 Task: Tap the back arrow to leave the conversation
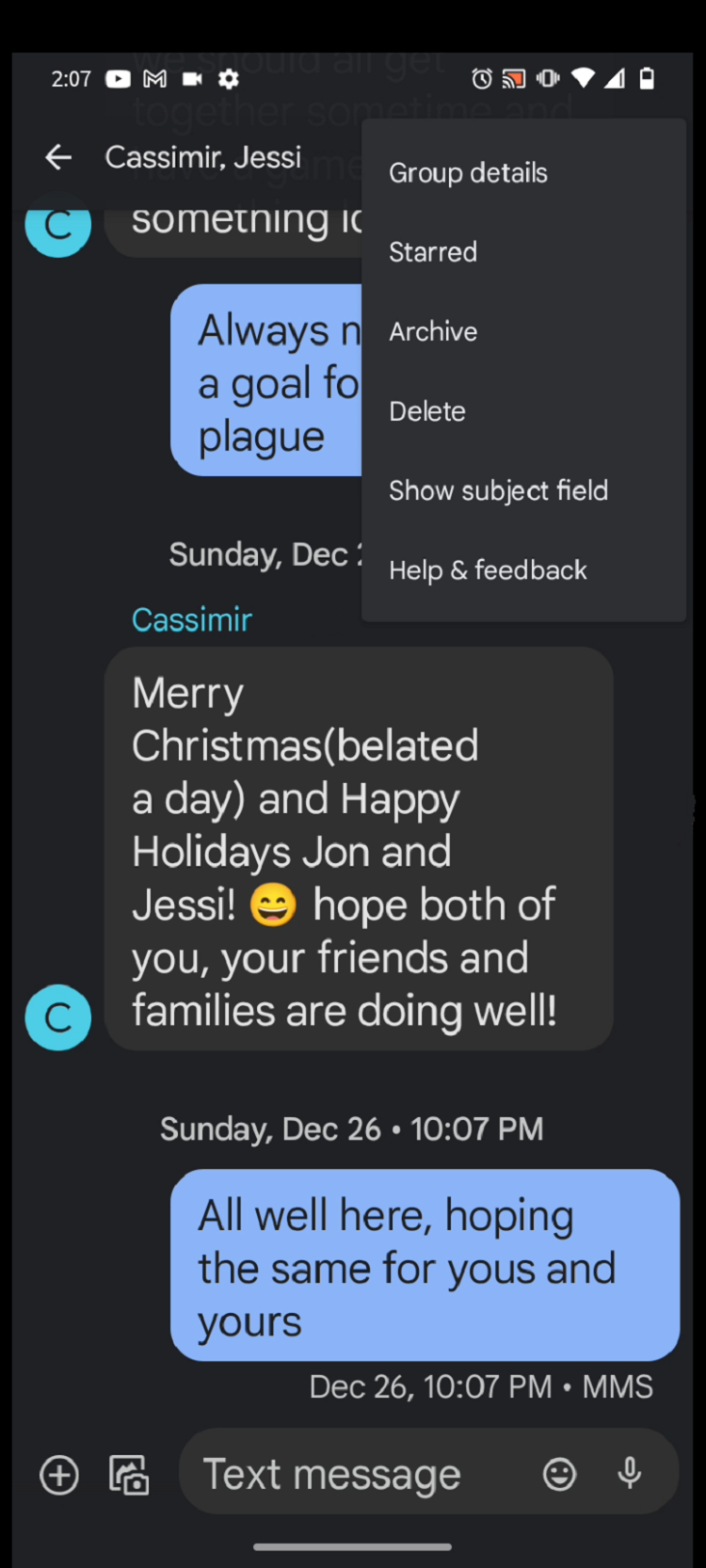pos(58,157)
